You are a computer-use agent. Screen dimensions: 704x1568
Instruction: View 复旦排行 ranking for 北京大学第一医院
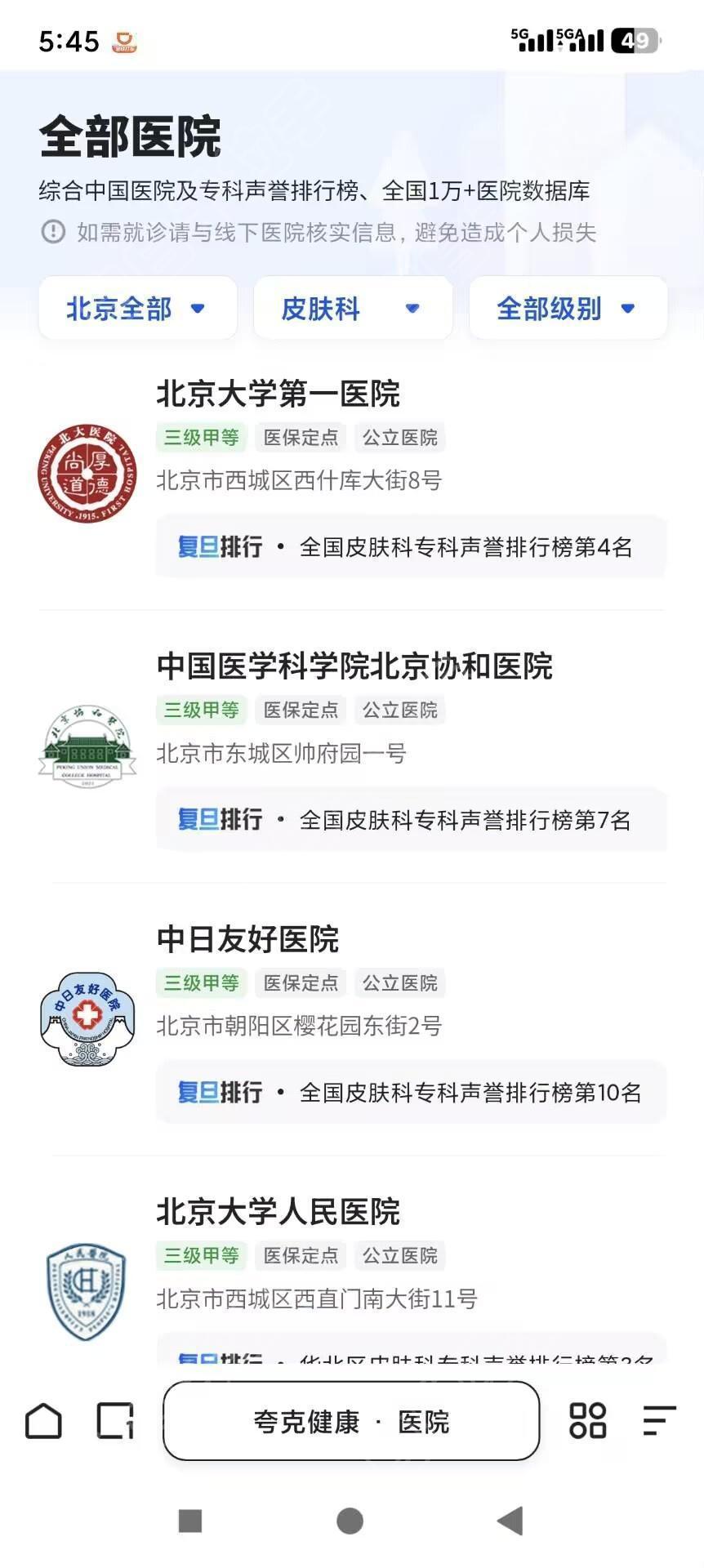(411, 546)
